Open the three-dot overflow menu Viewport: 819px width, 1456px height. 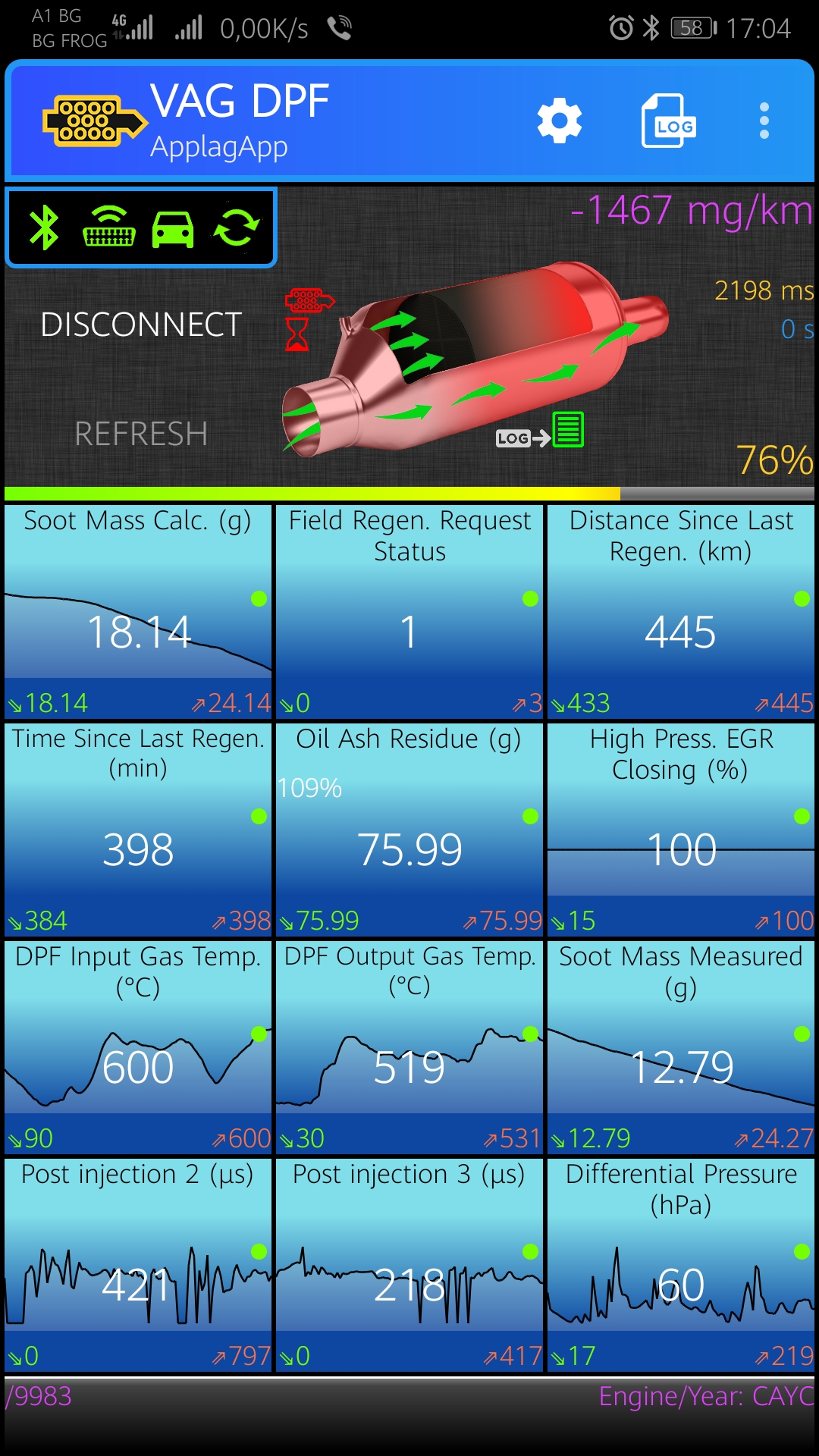(x=764, y=121)
